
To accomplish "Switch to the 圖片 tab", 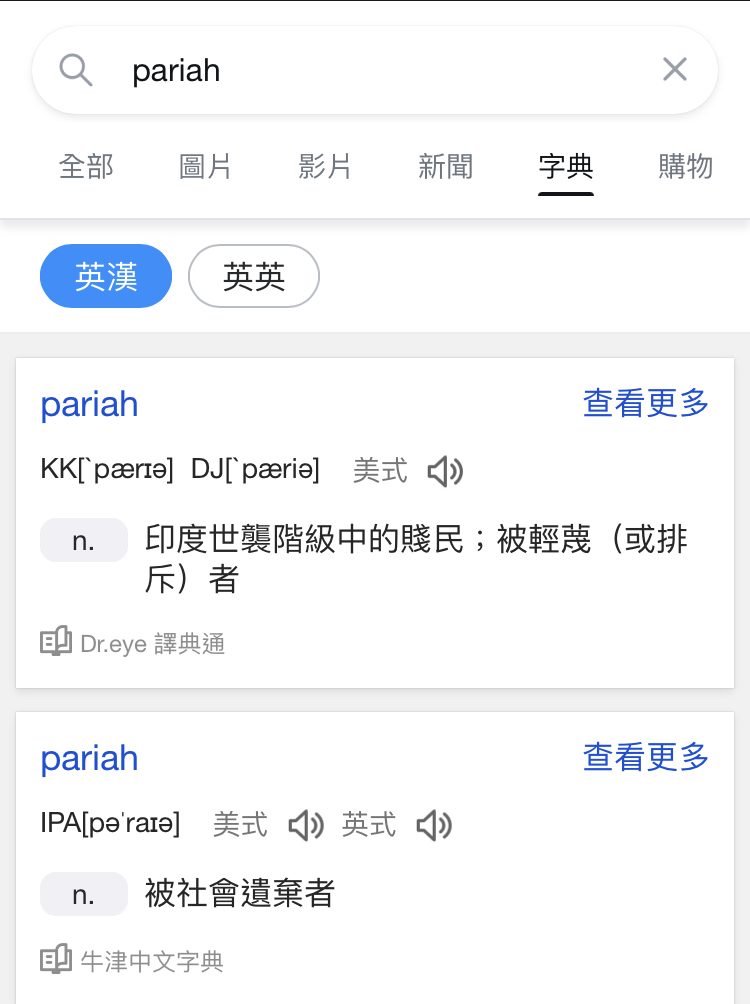I will tap(206, 166).
